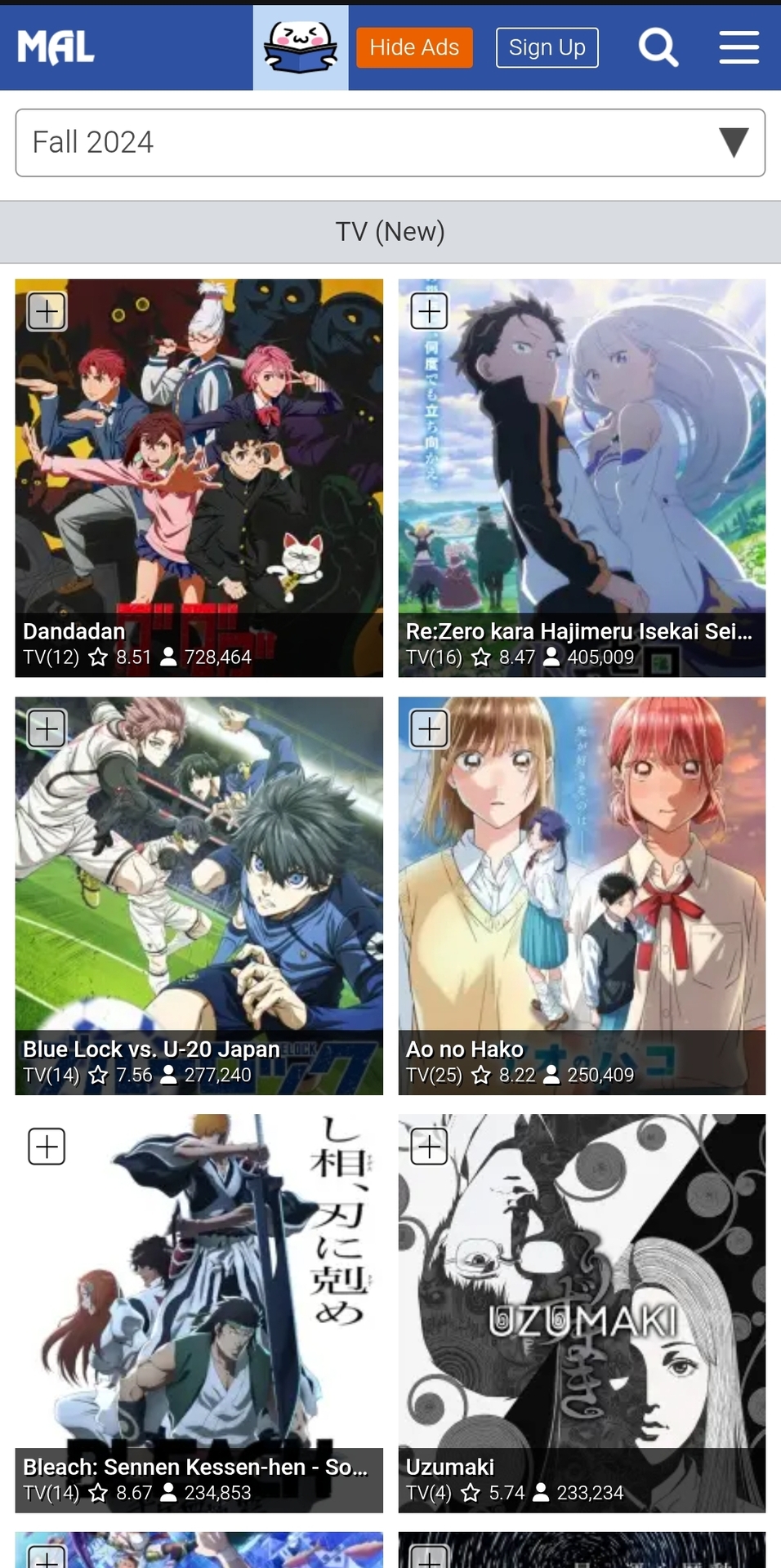Image resolution: width=781 pixels, height=1568 pixels.
Task: Add Blue Lock to your list
Action: point(47,728)
